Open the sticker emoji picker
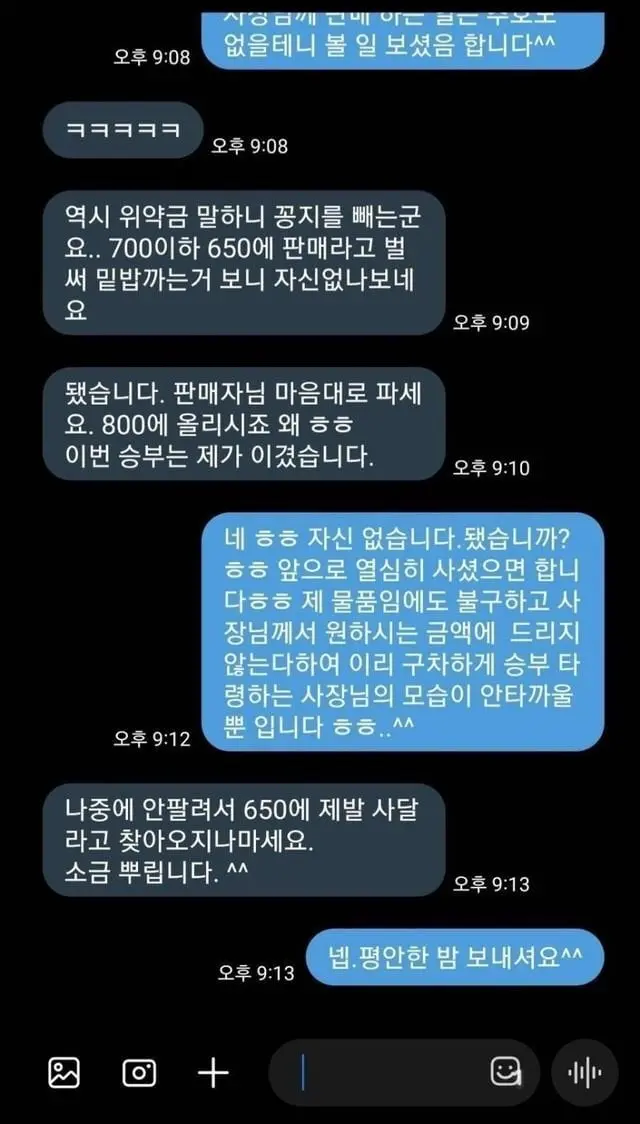Screen dimensions: 640x1124 click(x=506, y=1072)
